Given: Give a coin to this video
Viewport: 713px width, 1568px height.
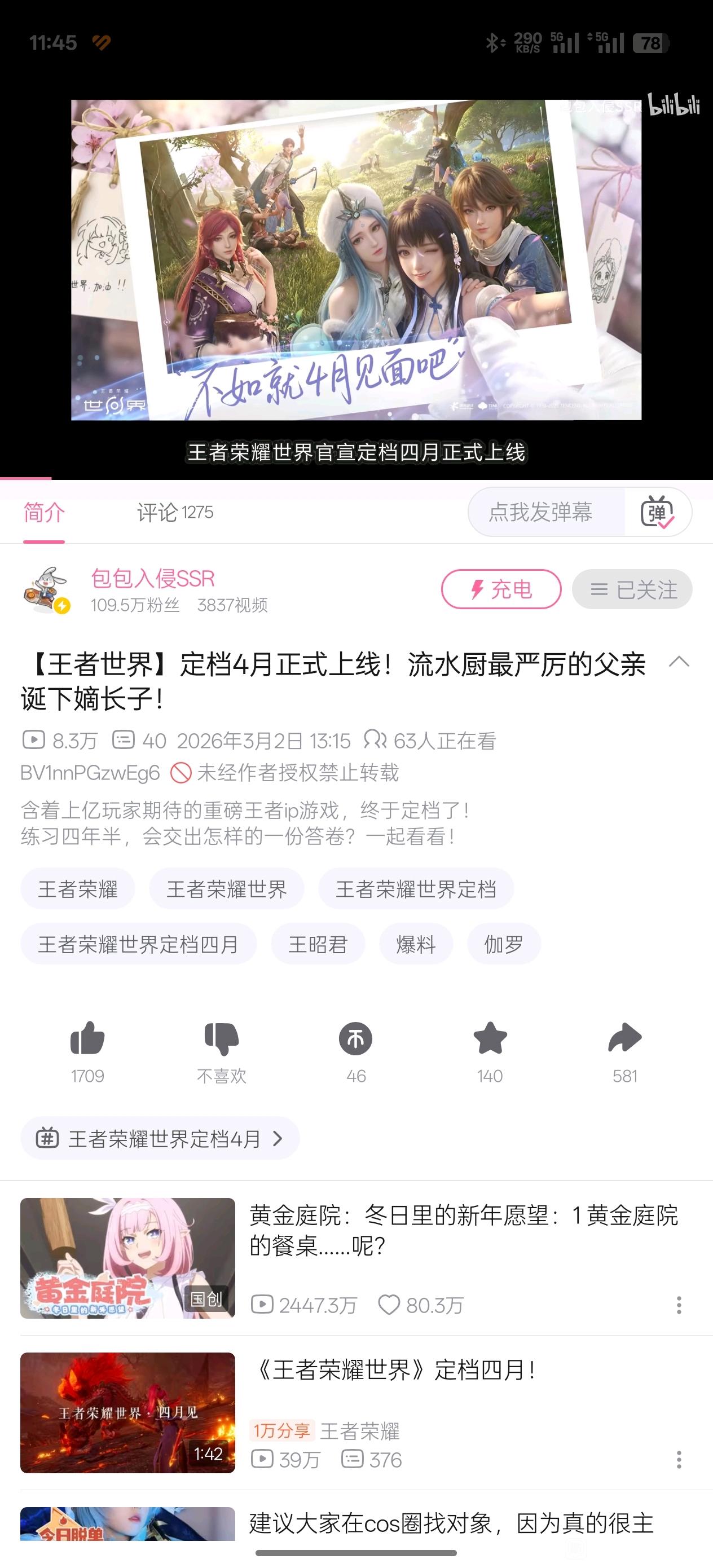Looking at the screenshot, I should point(356,1038).
